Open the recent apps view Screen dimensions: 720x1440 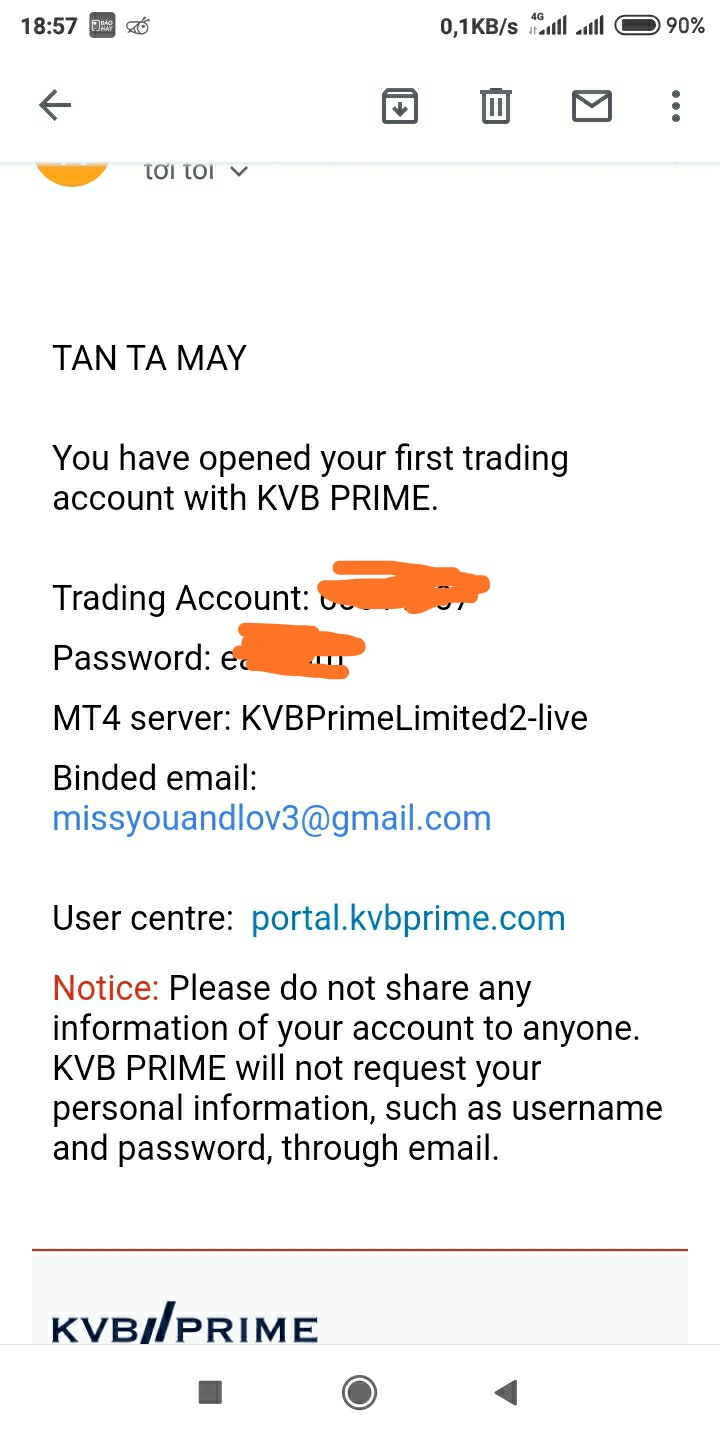point(210,1392)
